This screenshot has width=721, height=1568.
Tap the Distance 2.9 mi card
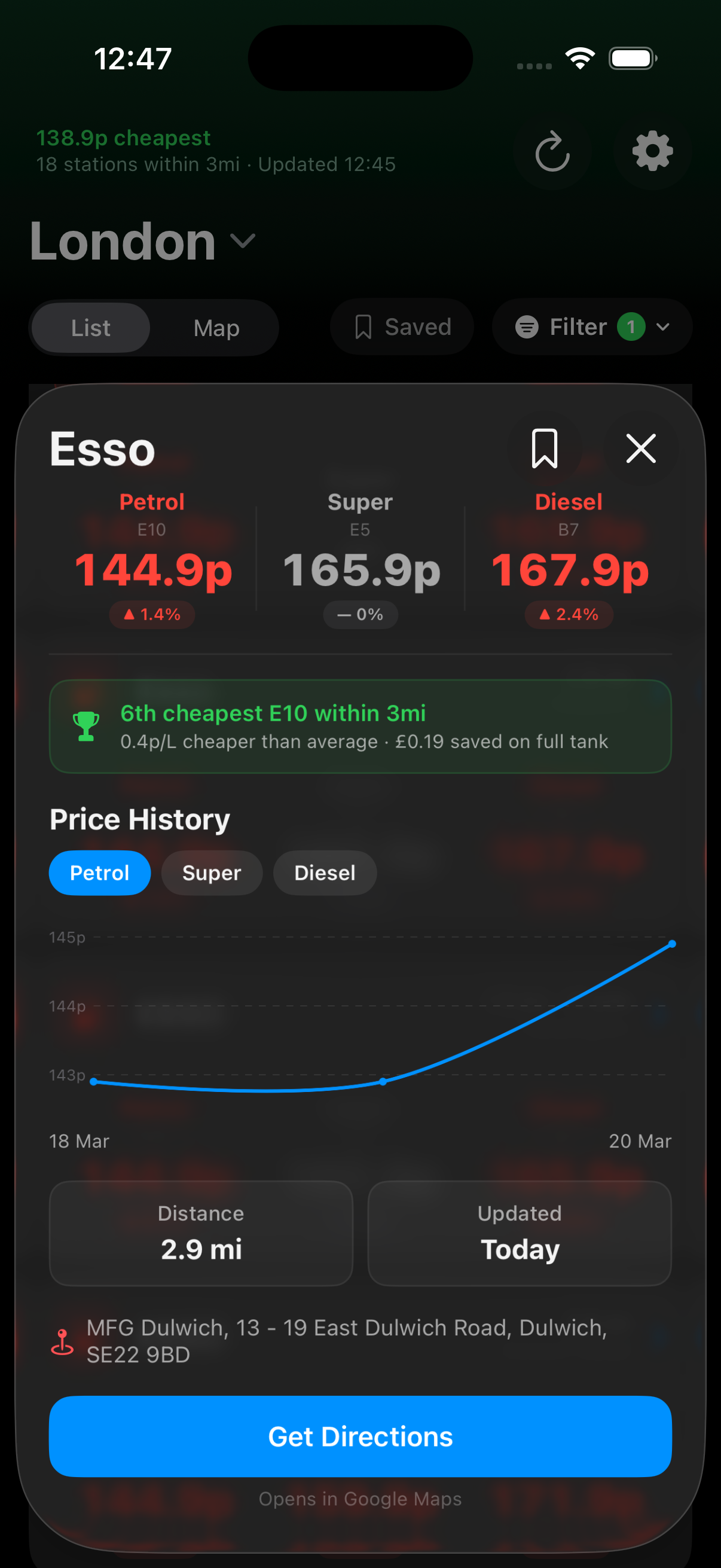click(x=201, y=1234)
